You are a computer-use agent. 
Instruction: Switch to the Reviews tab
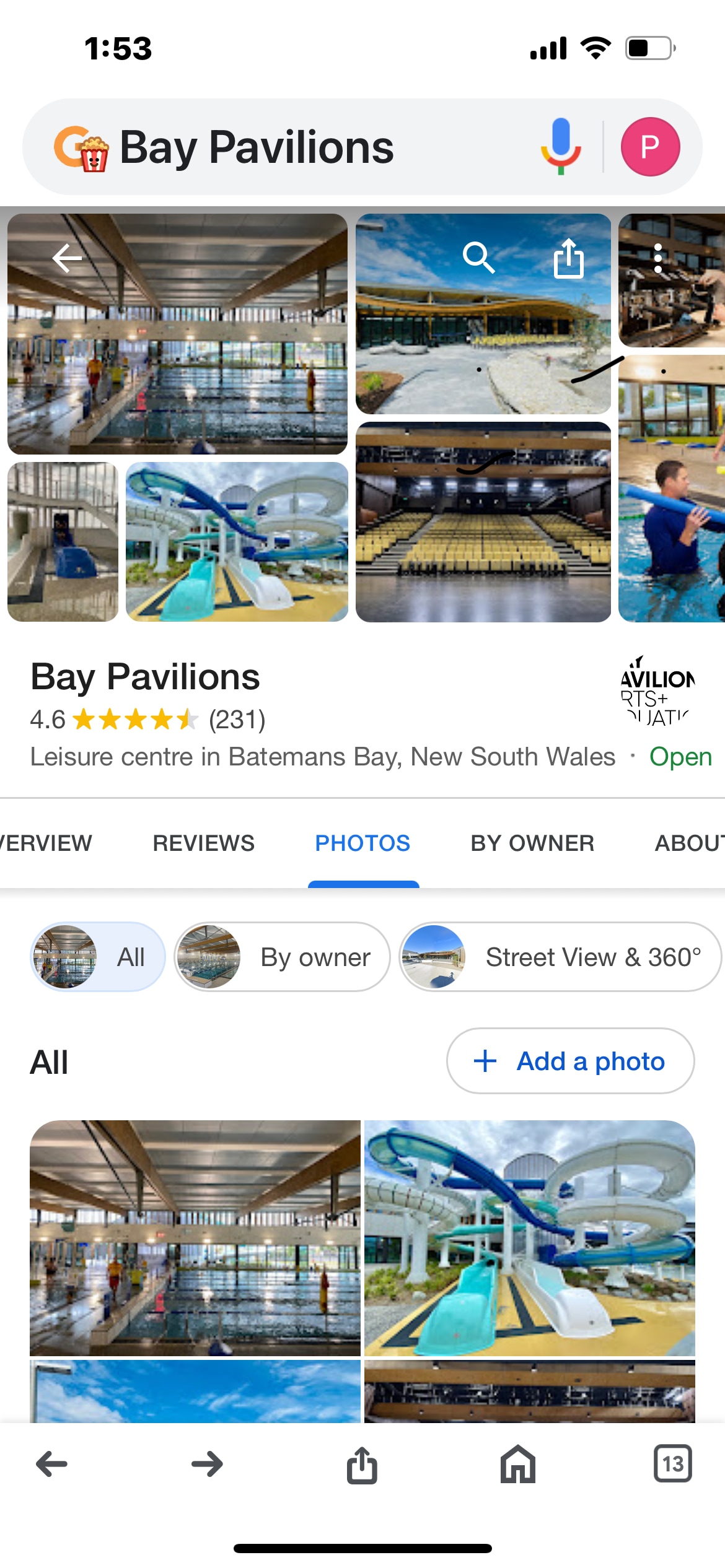203,843
